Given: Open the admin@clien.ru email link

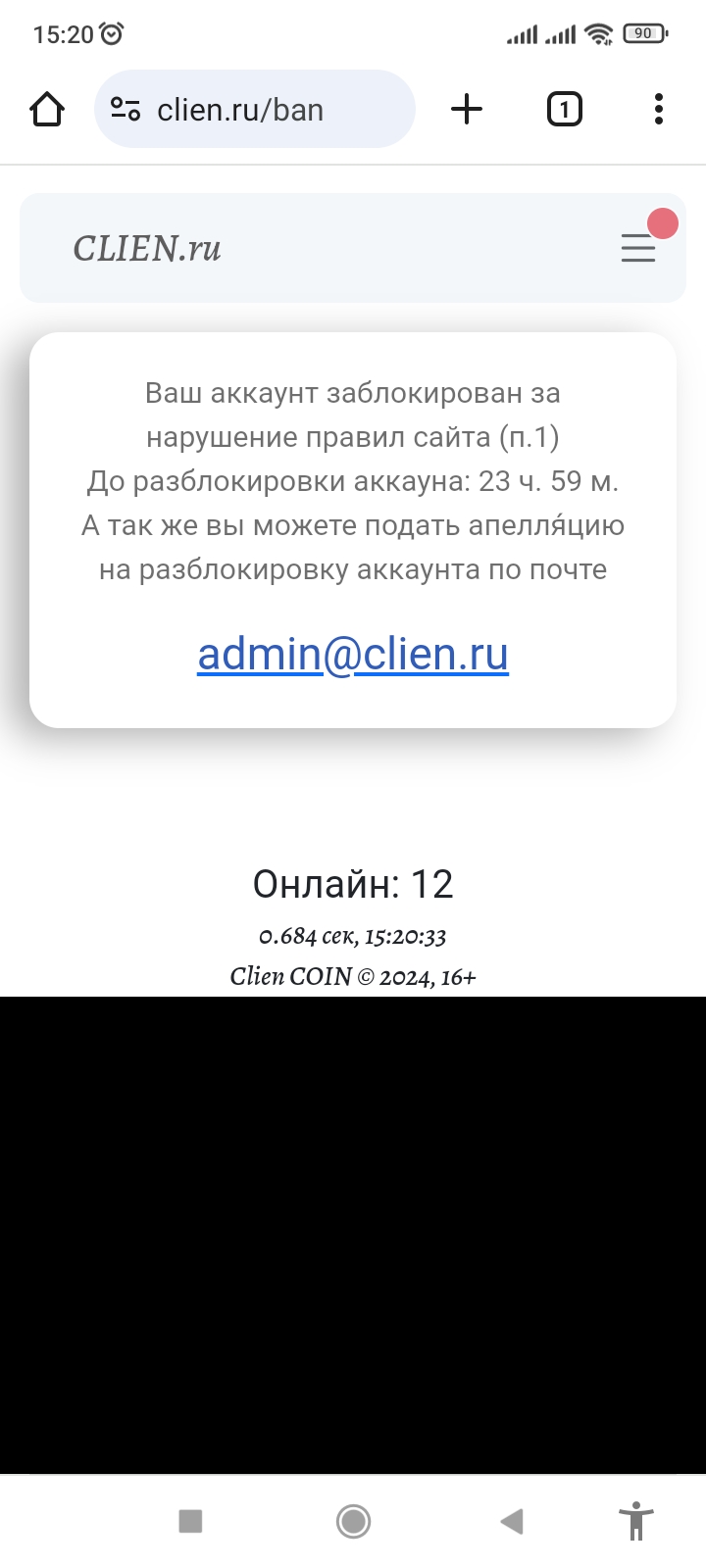Looking at the screenshot, I should (353, 654).
